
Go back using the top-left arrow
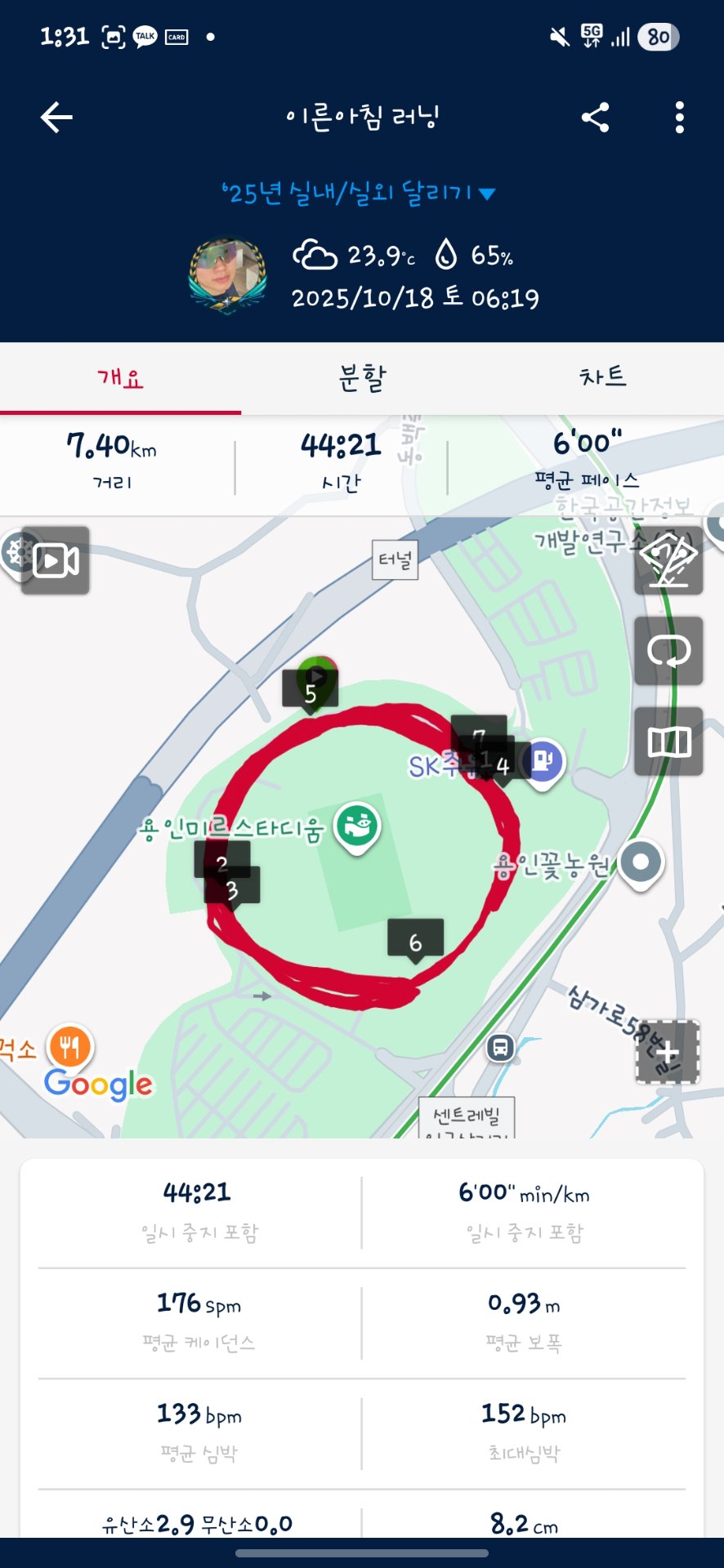[56, 118]
